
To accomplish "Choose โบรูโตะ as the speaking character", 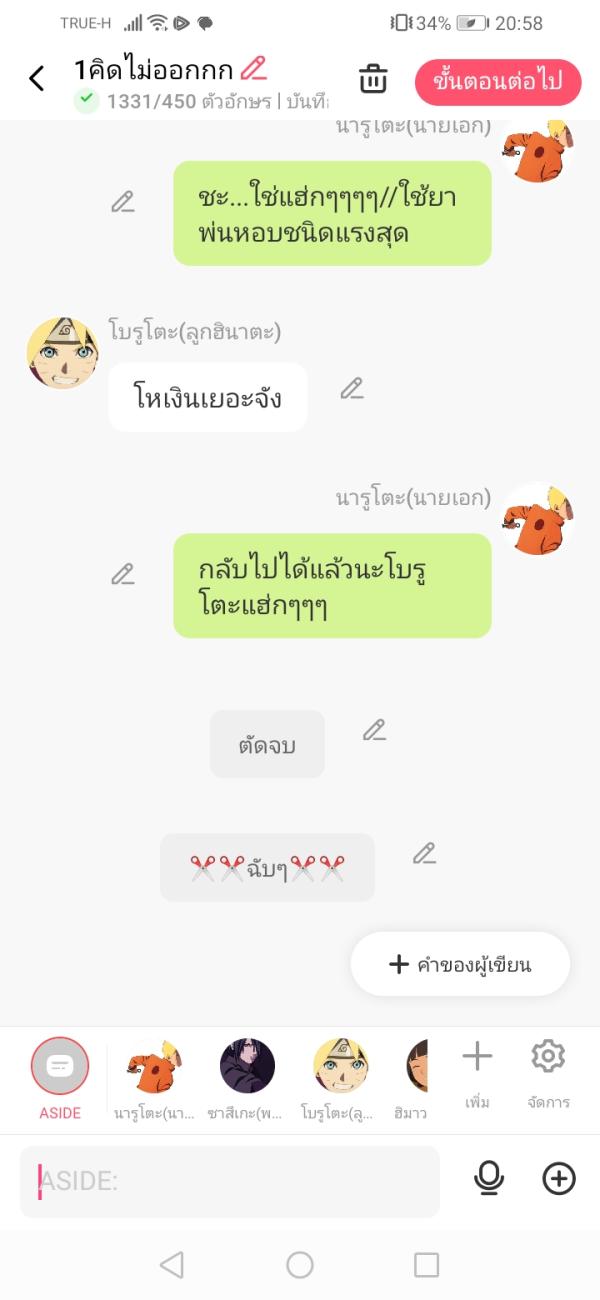I will point(340,1066).
